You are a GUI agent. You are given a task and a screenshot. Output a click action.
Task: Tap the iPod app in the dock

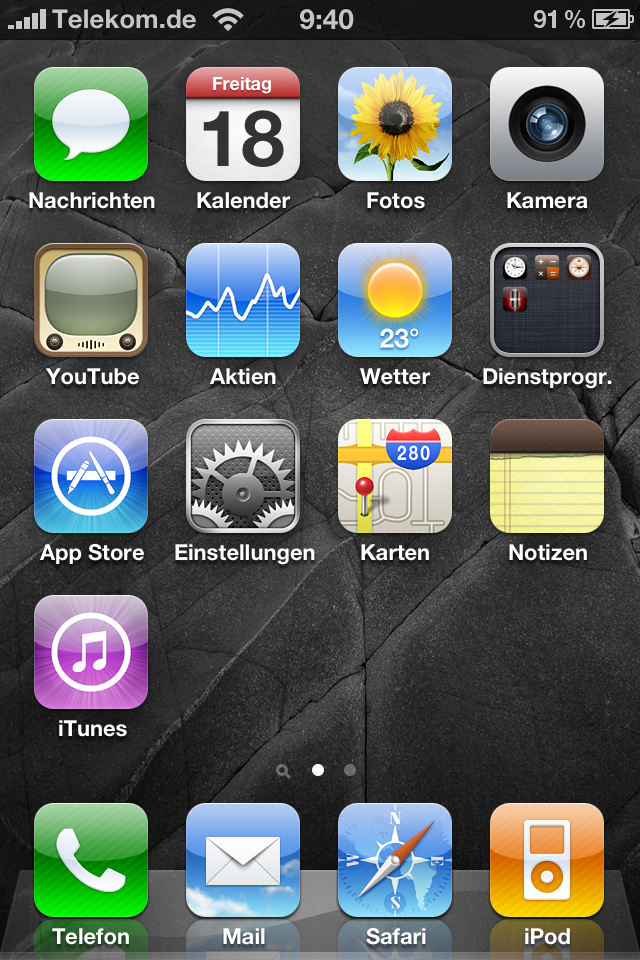[547, 860]
